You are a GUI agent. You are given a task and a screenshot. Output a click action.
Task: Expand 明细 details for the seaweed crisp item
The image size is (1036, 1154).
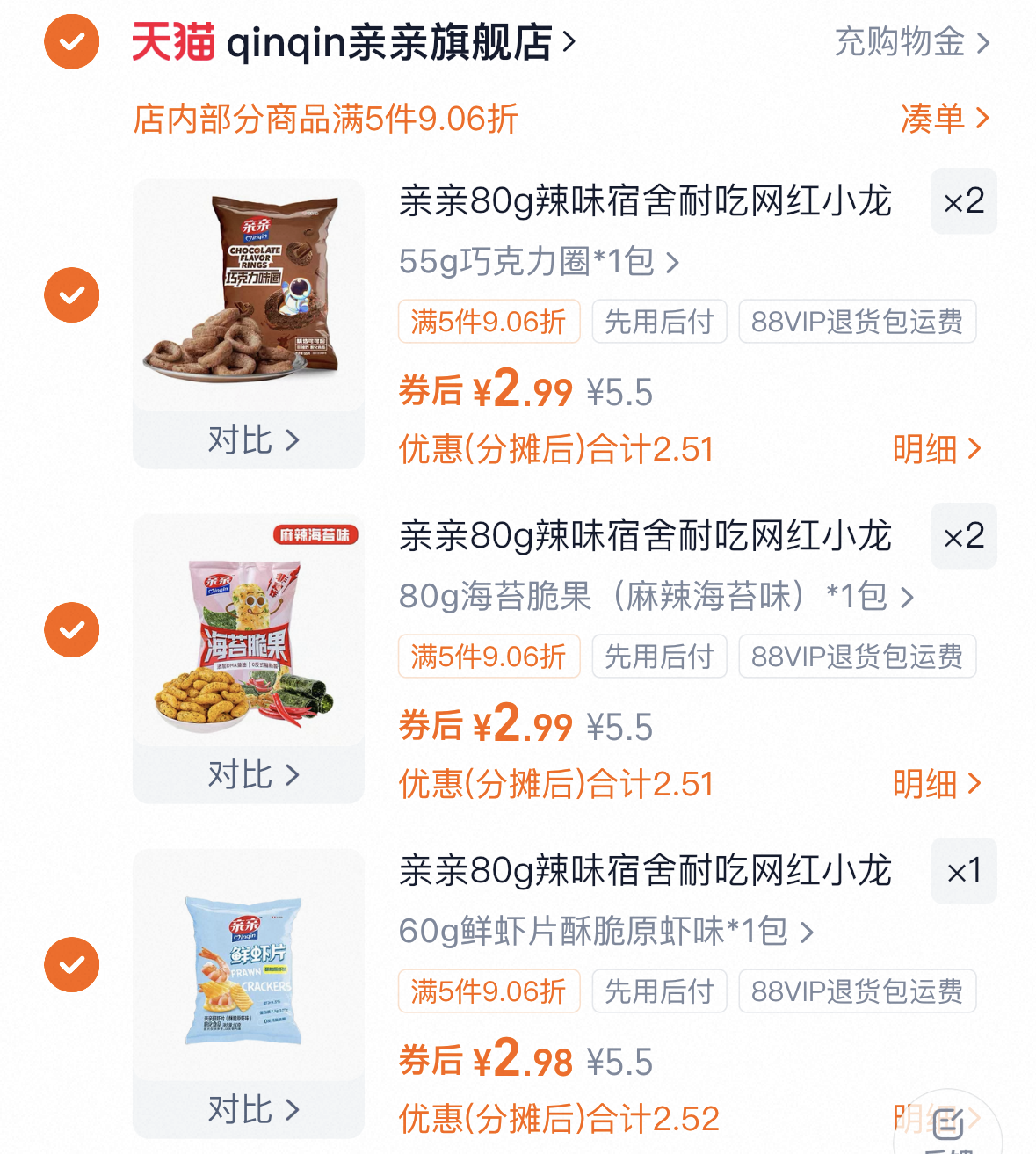pyautogui.click(x=938, y=783)
